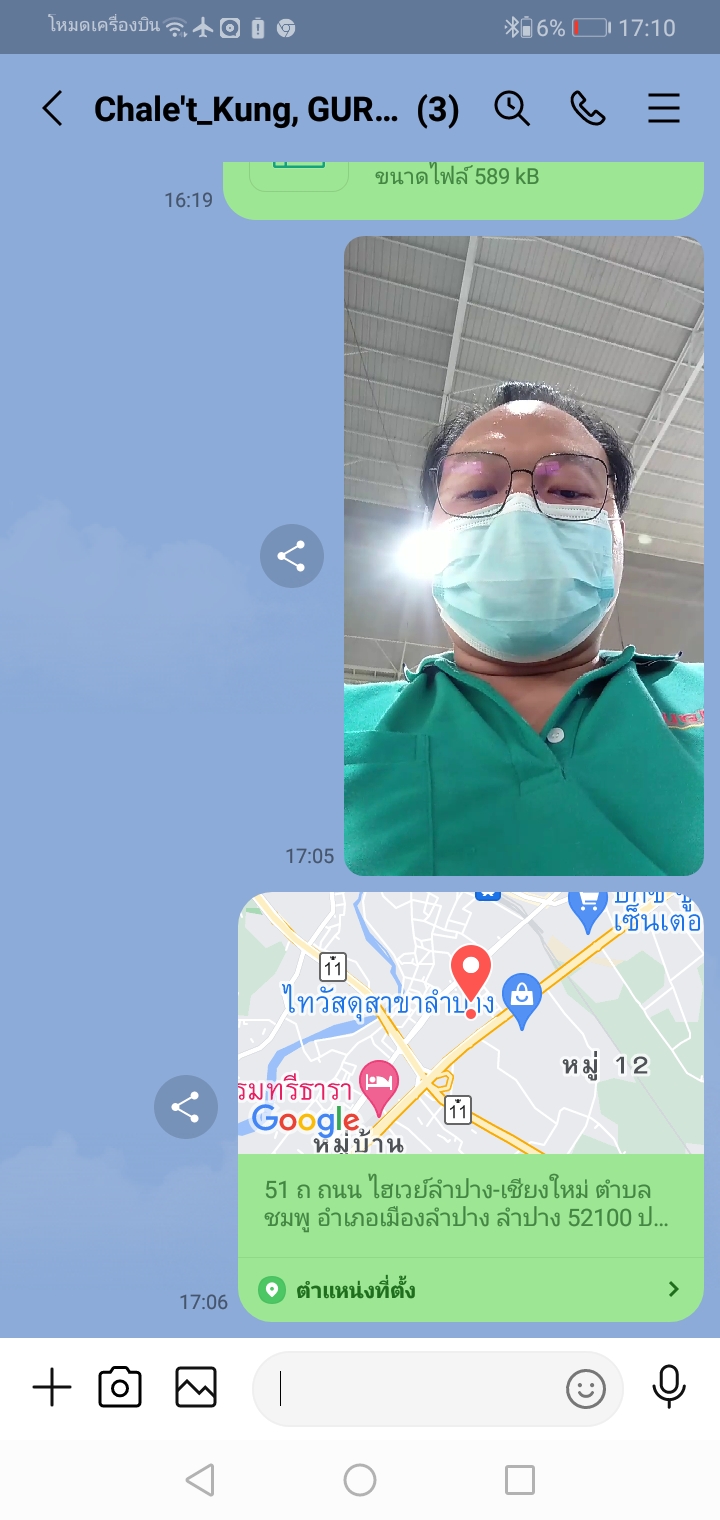Image resolution: width=720 pixels, height=1520 pixels.
Task: Show recent apps
Action: pyautogui.click(x=520, y=1480)
